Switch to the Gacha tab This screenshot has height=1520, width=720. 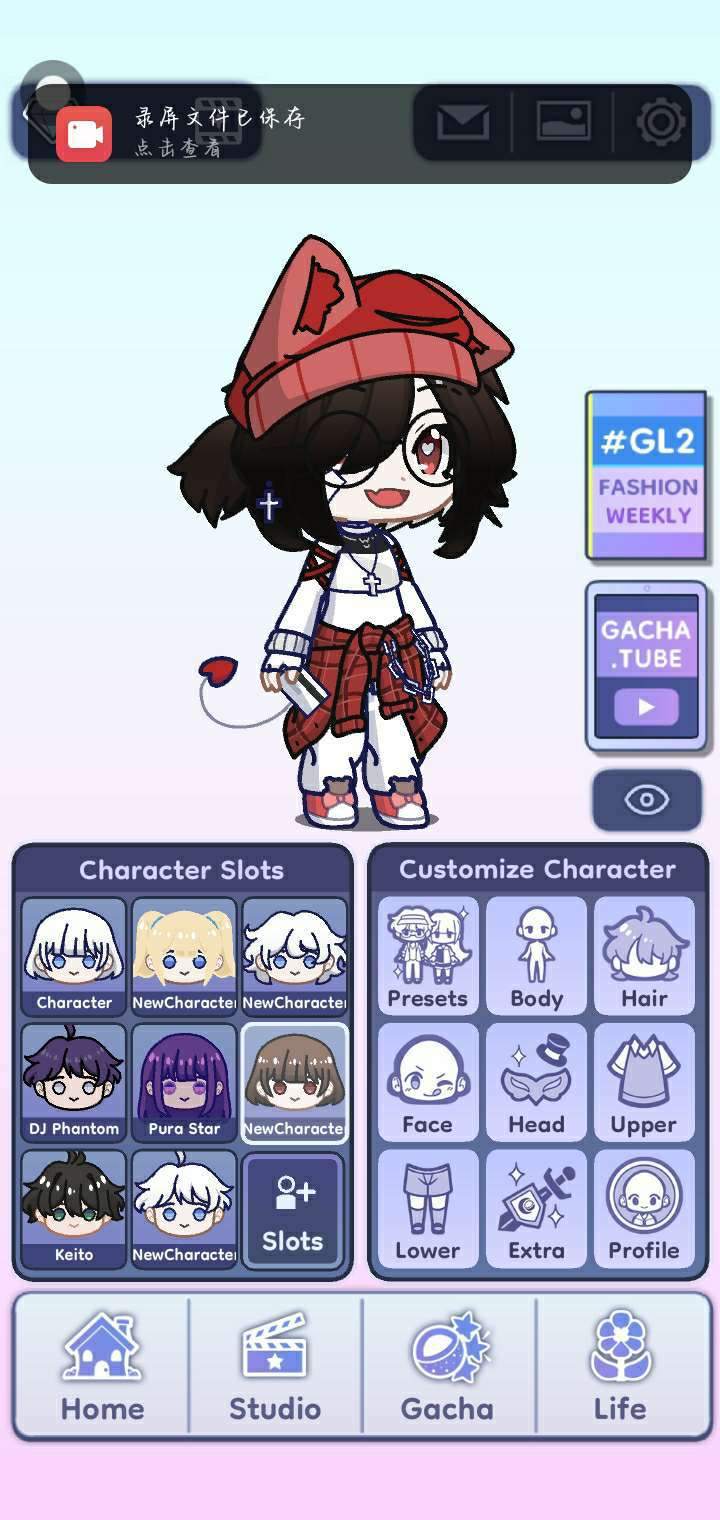click(448, 1367)
